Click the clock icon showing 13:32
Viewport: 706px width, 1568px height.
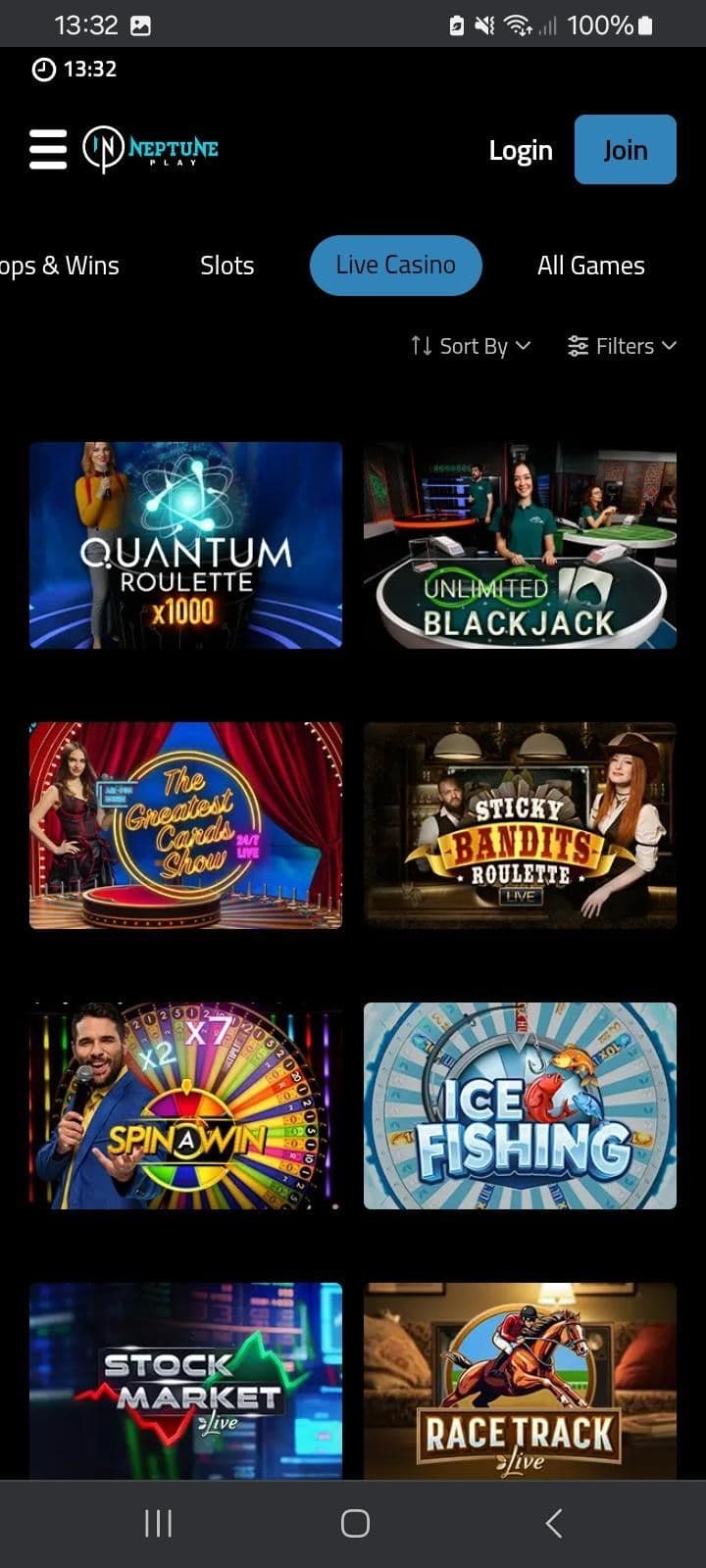(41, 69)
